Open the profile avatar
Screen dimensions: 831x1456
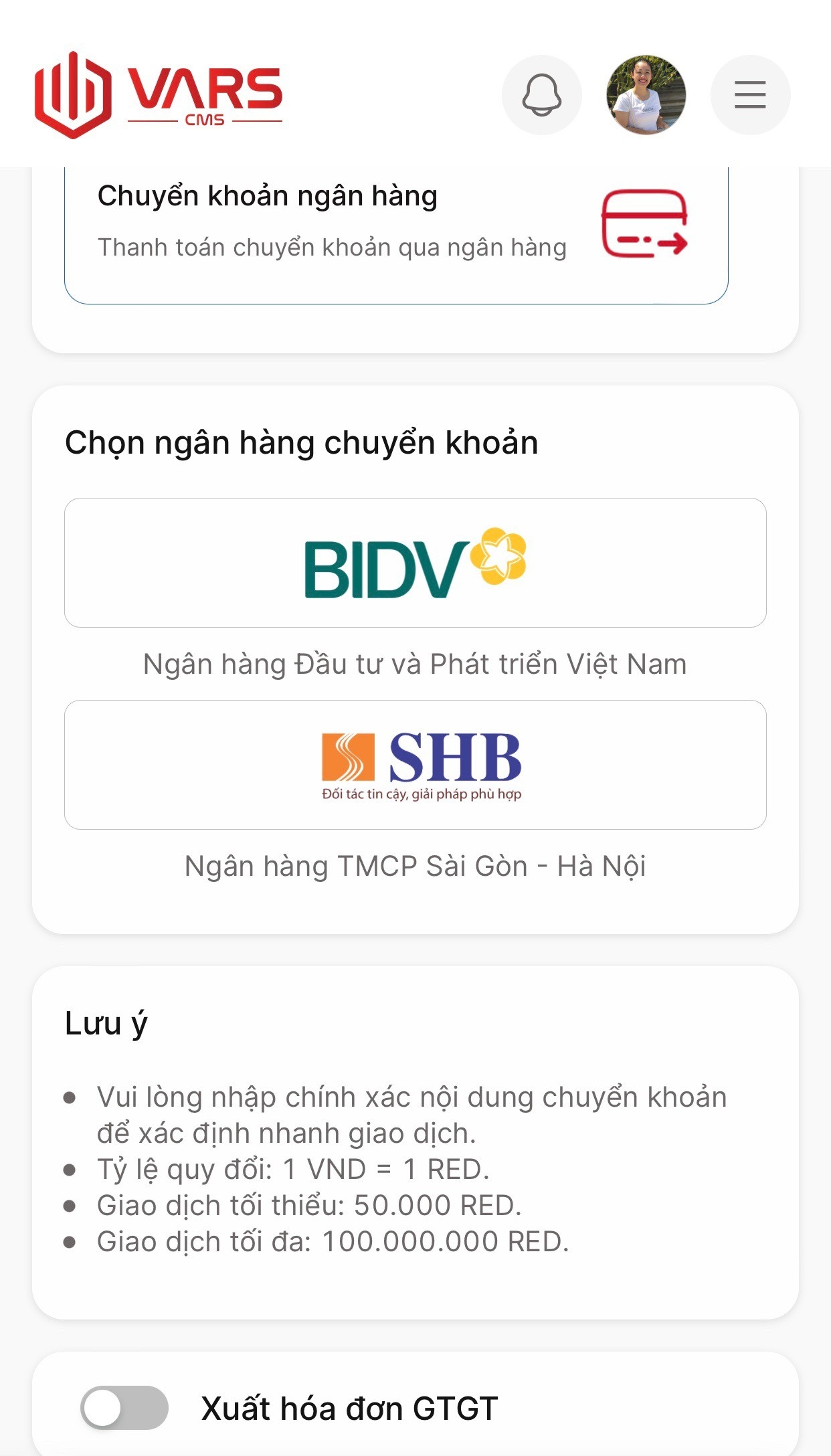click(646, 95)
